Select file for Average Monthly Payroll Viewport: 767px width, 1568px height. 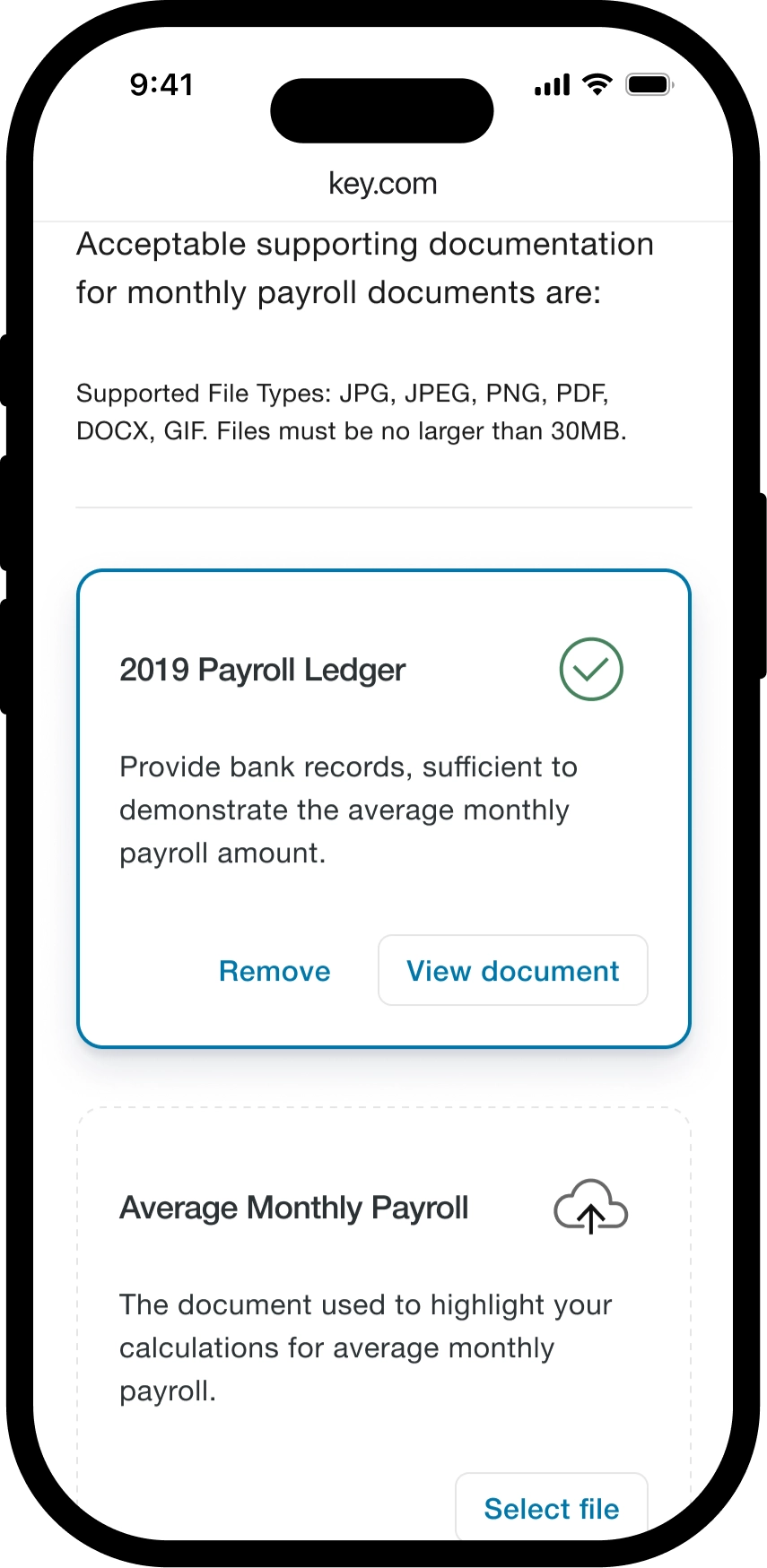(551, 1508)
